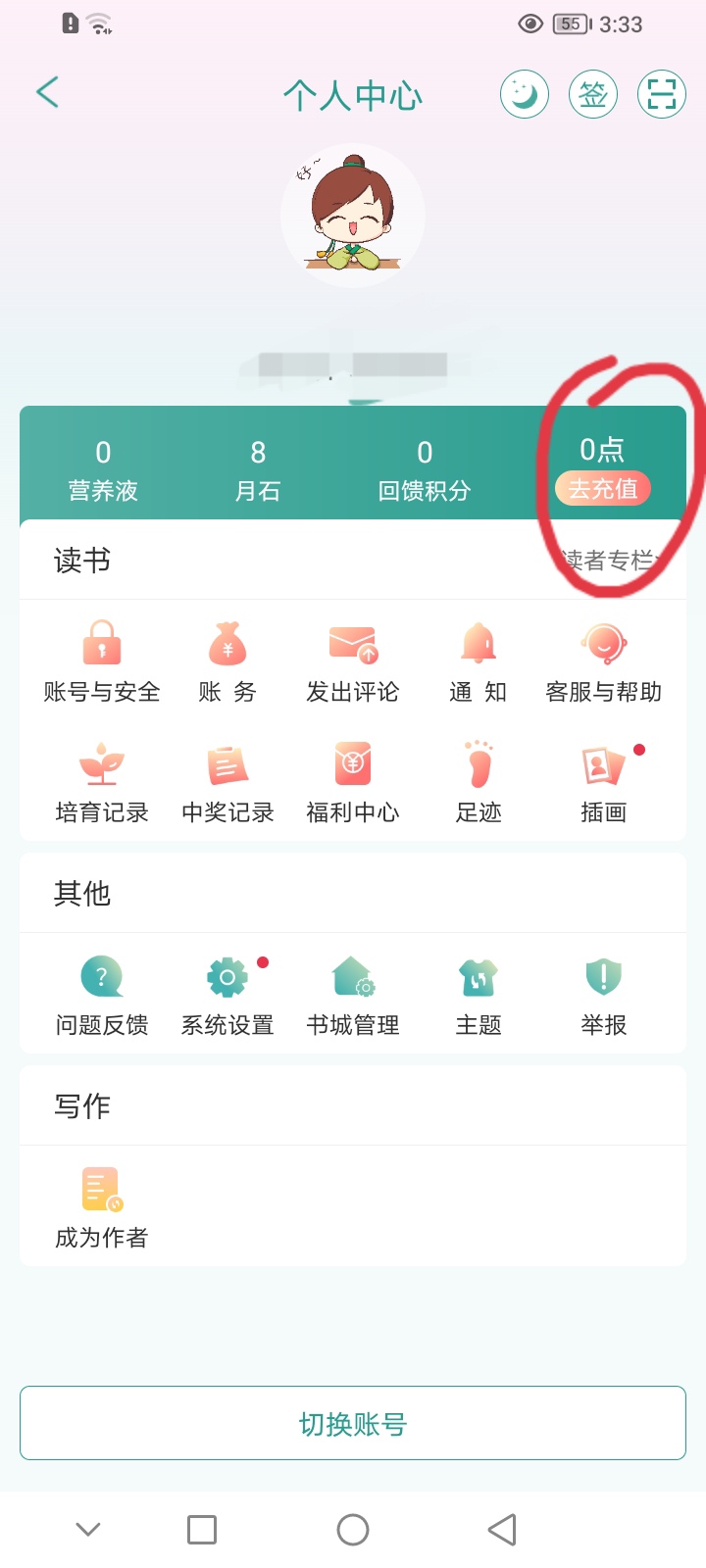
Task: Open the QR scan icon
Action: click(x=662, y=95)
